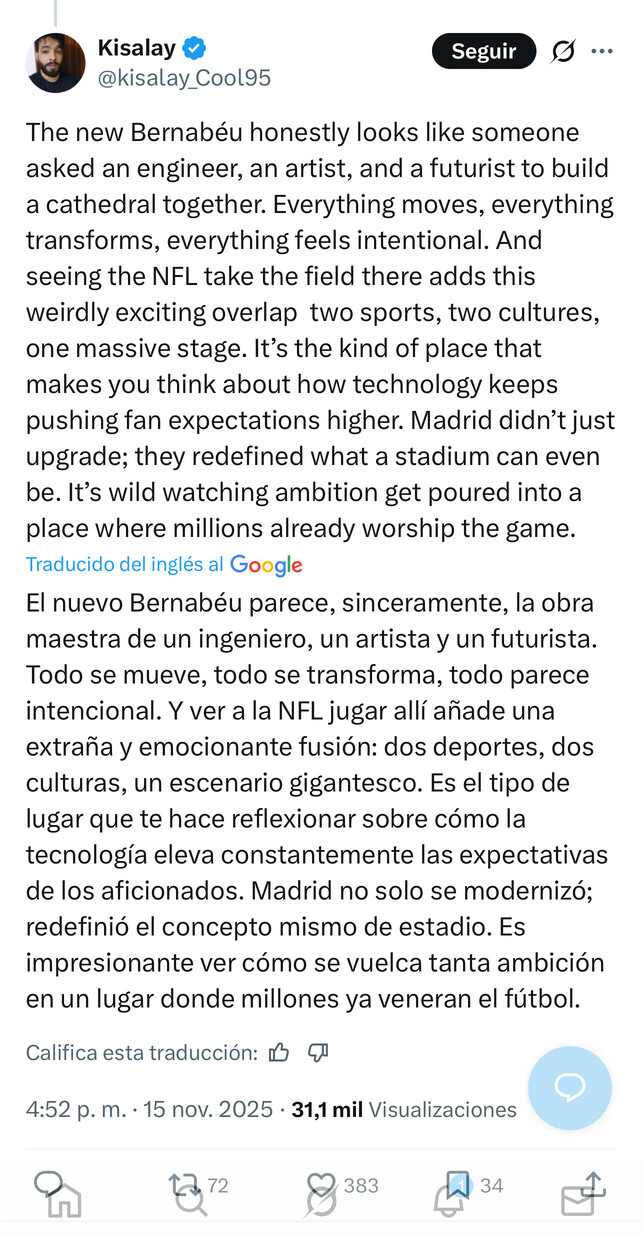This screenshot has width=642, height=1236.
Task: Tap the floating reply bubble button
Action: tap(569, 1088)
